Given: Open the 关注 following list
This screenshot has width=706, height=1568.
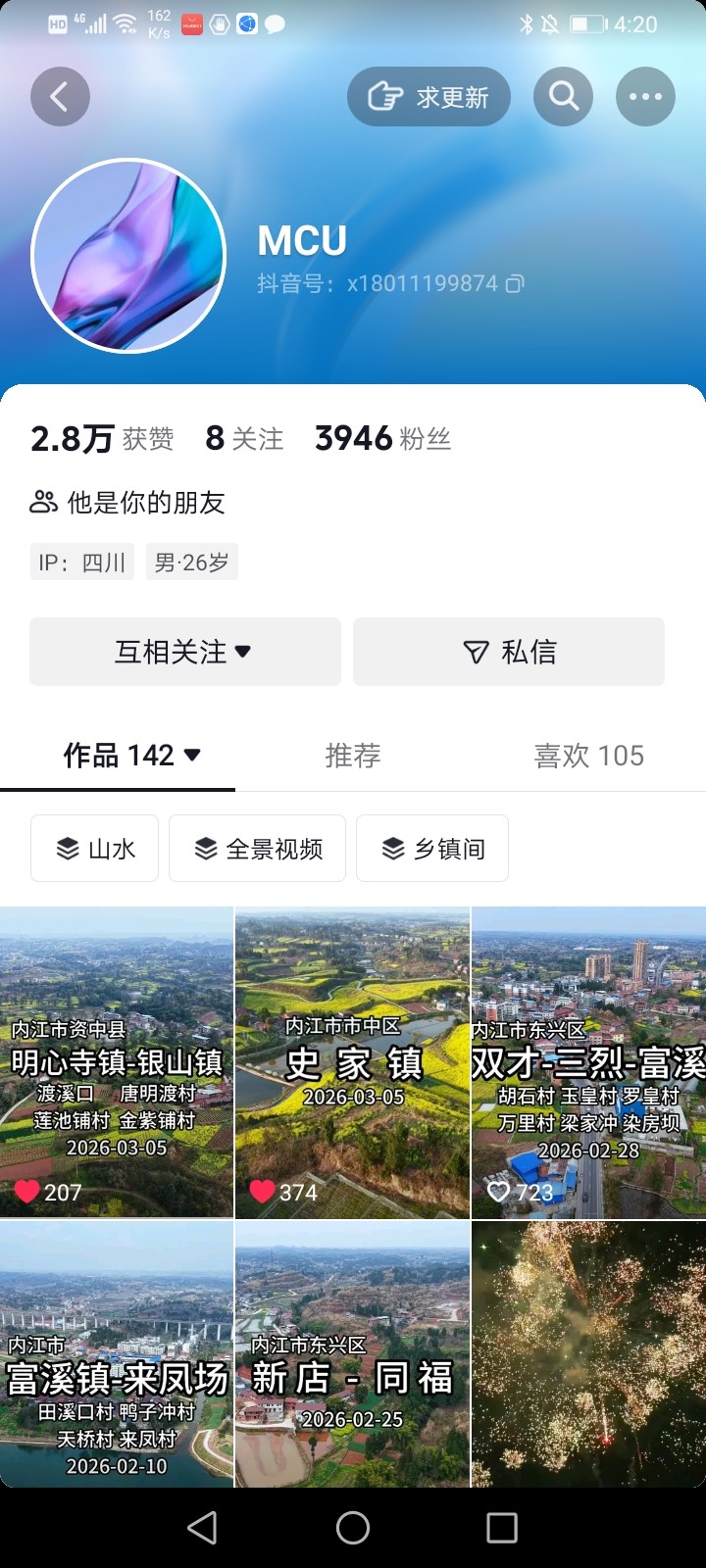Looking at the screenshot, I should tap(244, 438).
